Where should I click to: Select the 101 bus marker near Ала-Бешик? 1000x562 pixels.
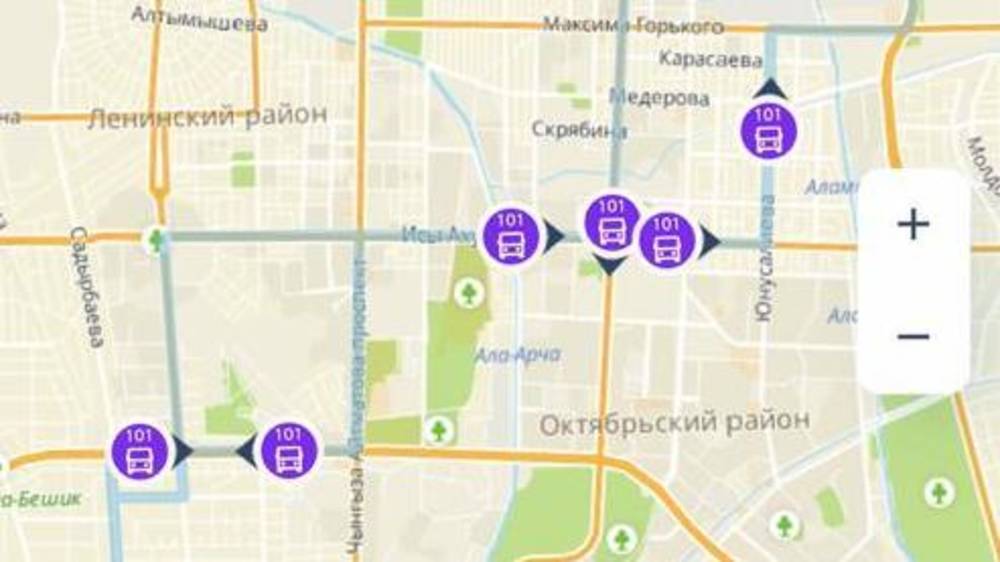point(139,450)
